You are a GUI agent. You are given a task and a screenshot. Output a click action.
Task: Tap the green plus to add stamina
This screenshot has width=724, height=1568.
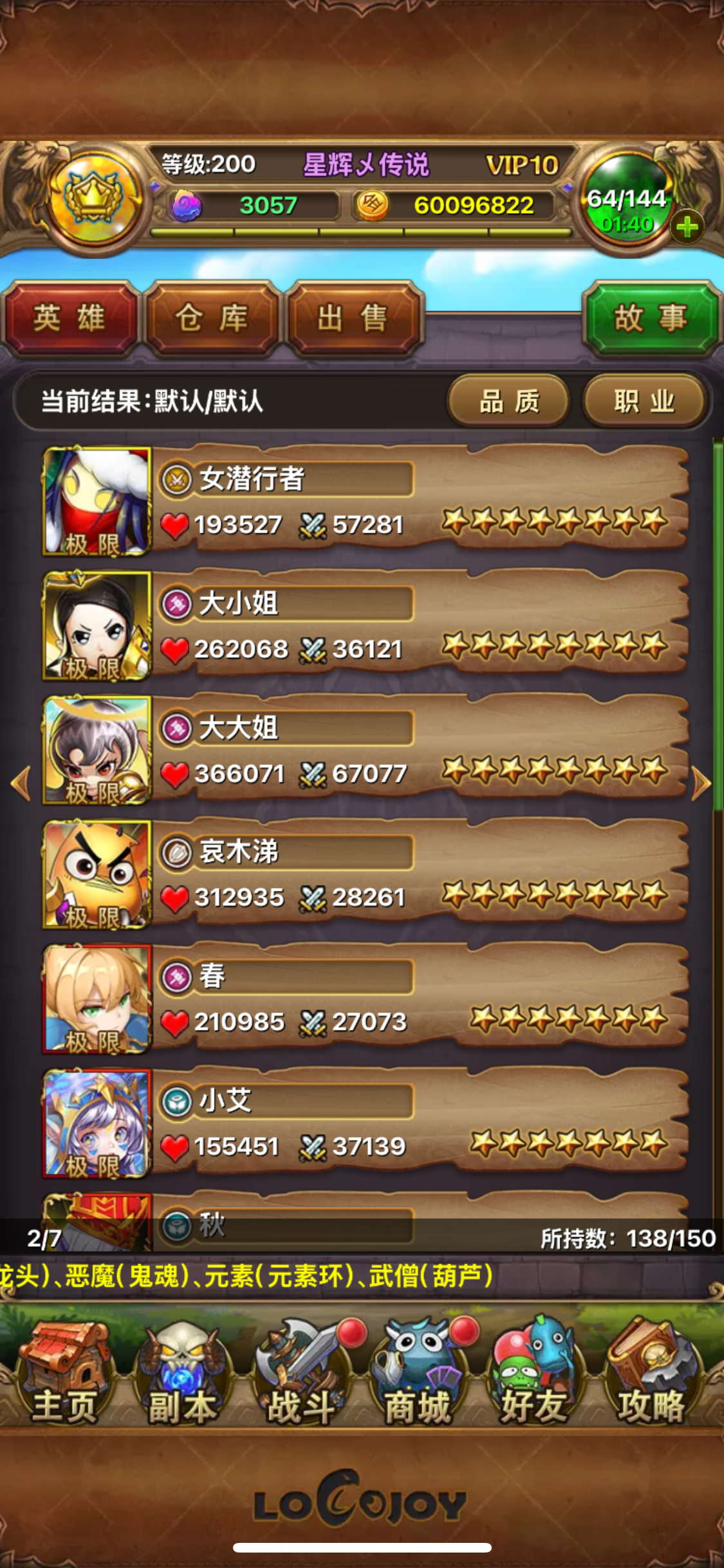point(687,227)
